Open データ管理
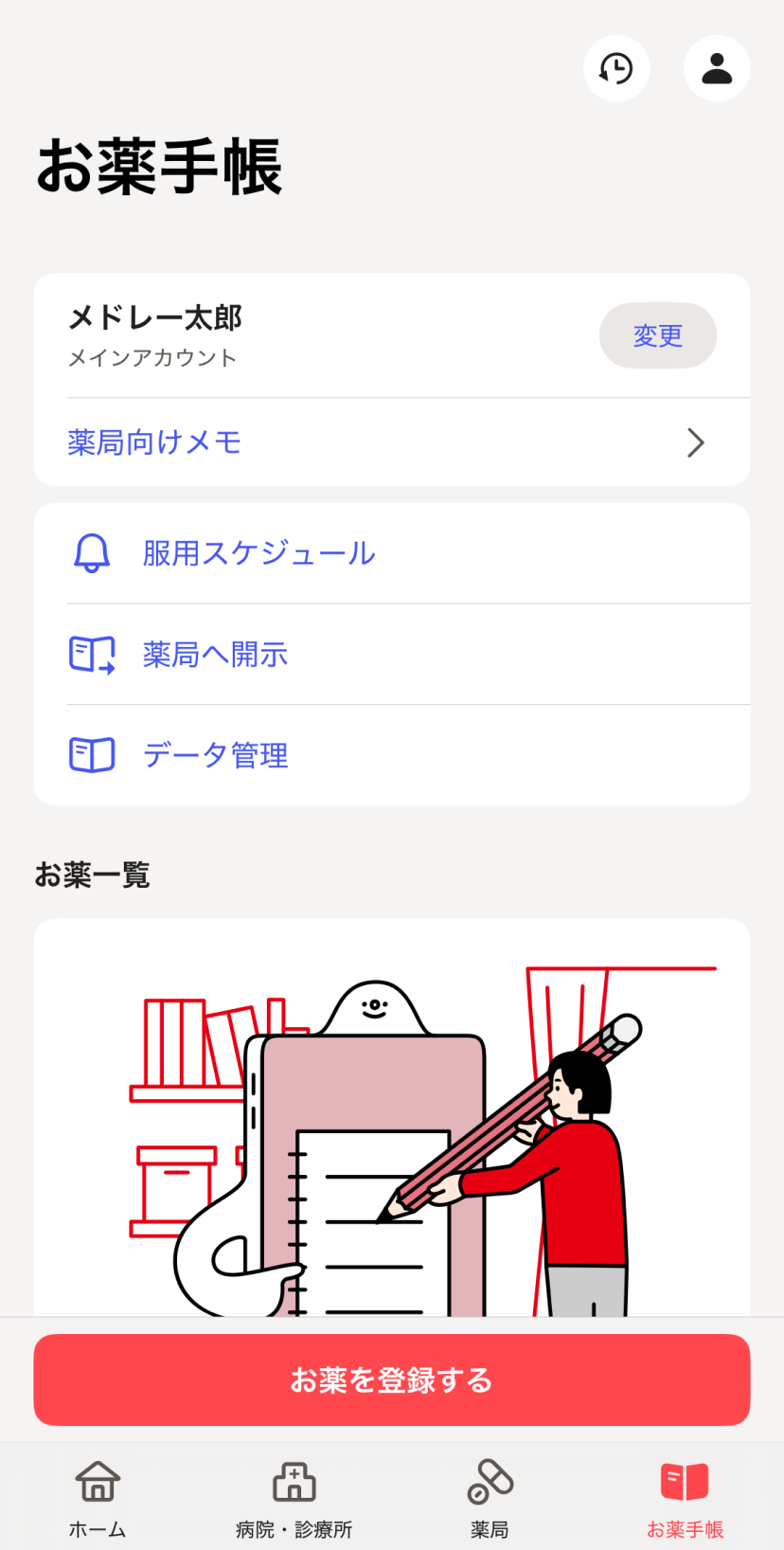Image resolution: width=784 pixels, height=1550 pixels. (392, 755)
